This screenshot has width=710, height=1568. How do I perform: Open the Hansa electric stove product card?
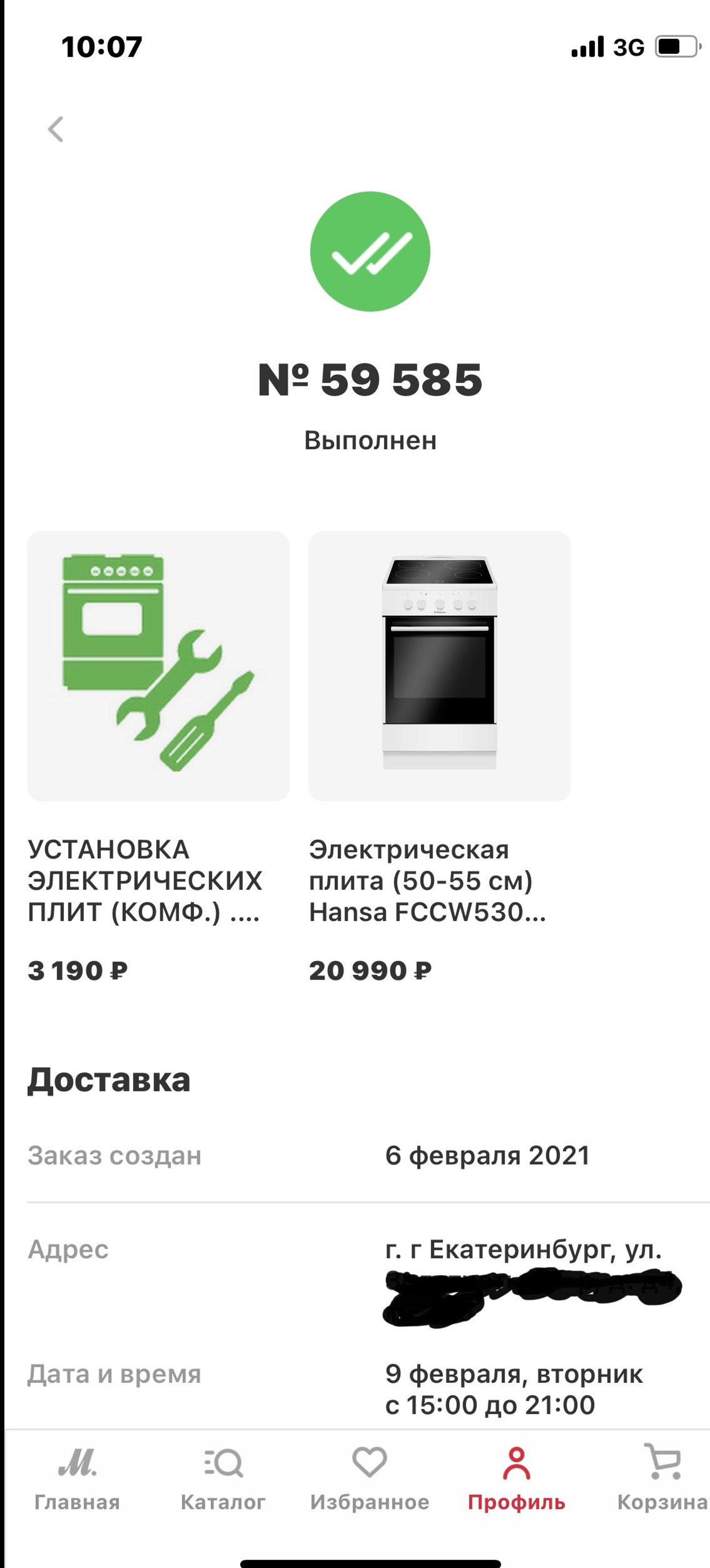(439, 666)
